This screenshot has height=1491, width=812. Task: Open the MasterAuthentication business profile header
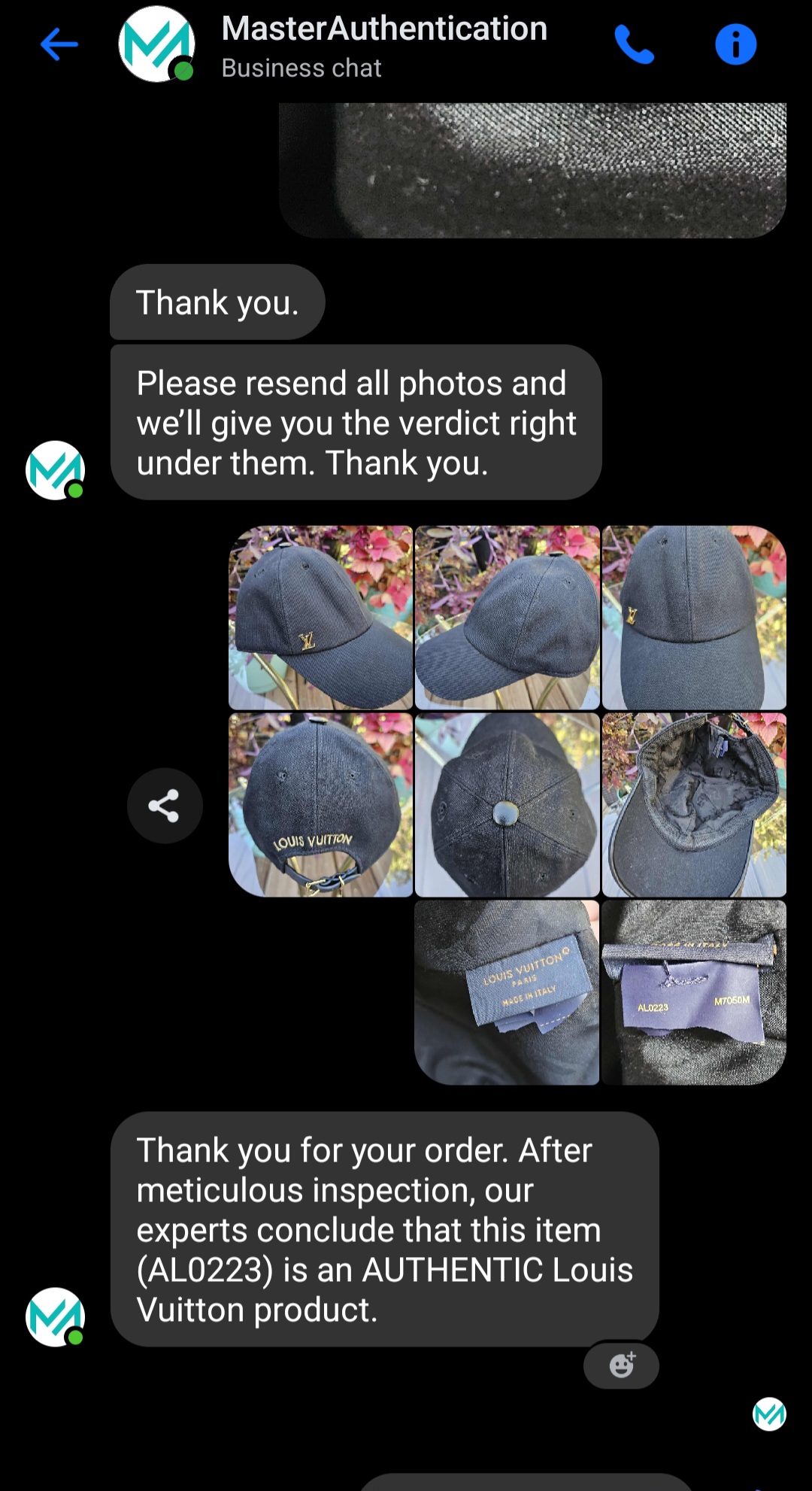coord(383,45)
